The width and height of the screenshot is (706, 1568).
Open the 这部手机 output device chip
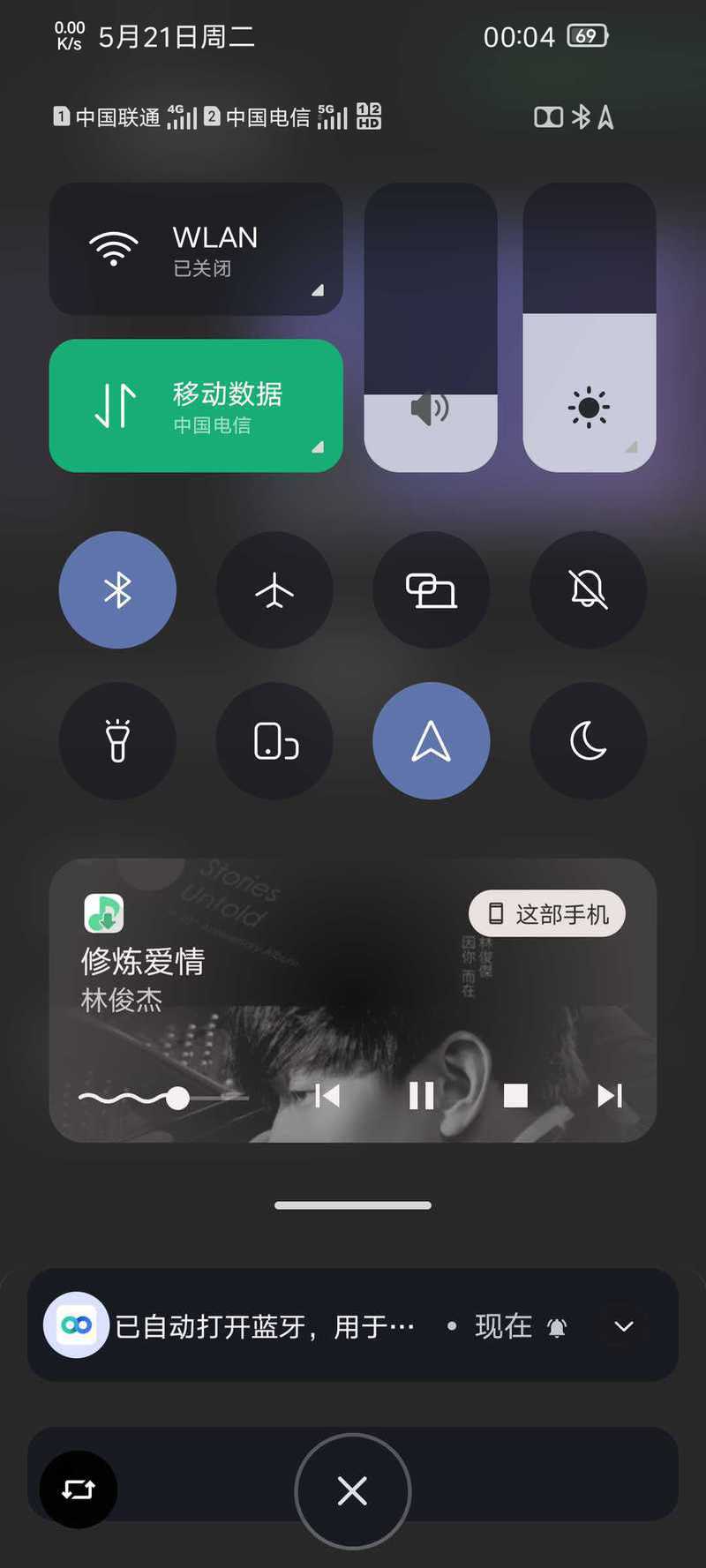point(547,913)
